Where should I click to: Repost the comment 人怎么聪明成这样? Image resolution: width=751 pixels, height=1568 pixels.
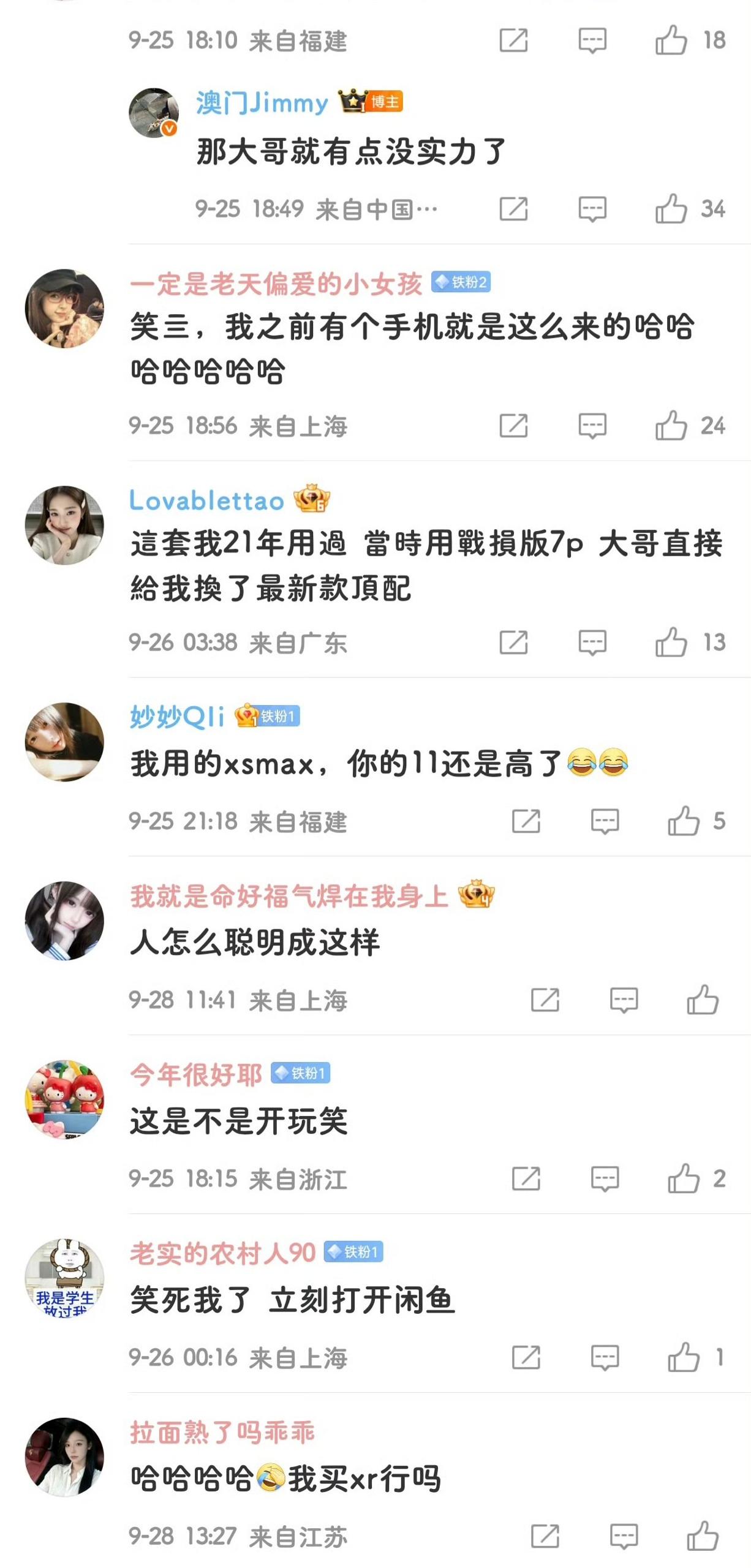545,1000
